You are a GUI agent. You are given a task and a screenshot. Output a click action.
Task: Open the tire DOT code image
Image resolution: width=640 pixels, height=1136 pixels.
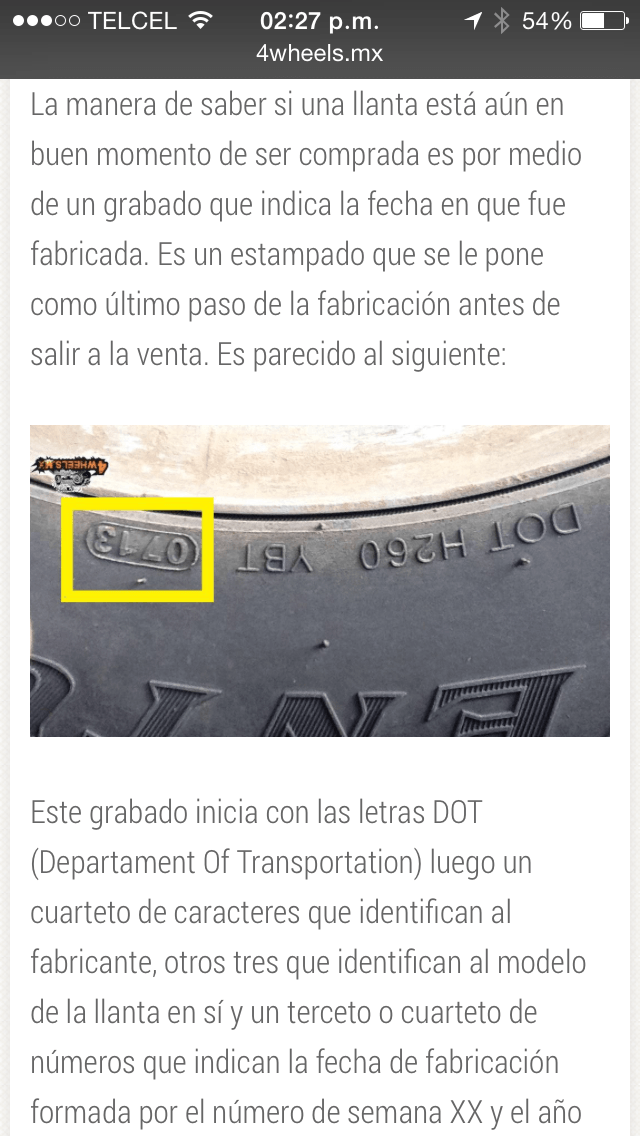(320, 580)
